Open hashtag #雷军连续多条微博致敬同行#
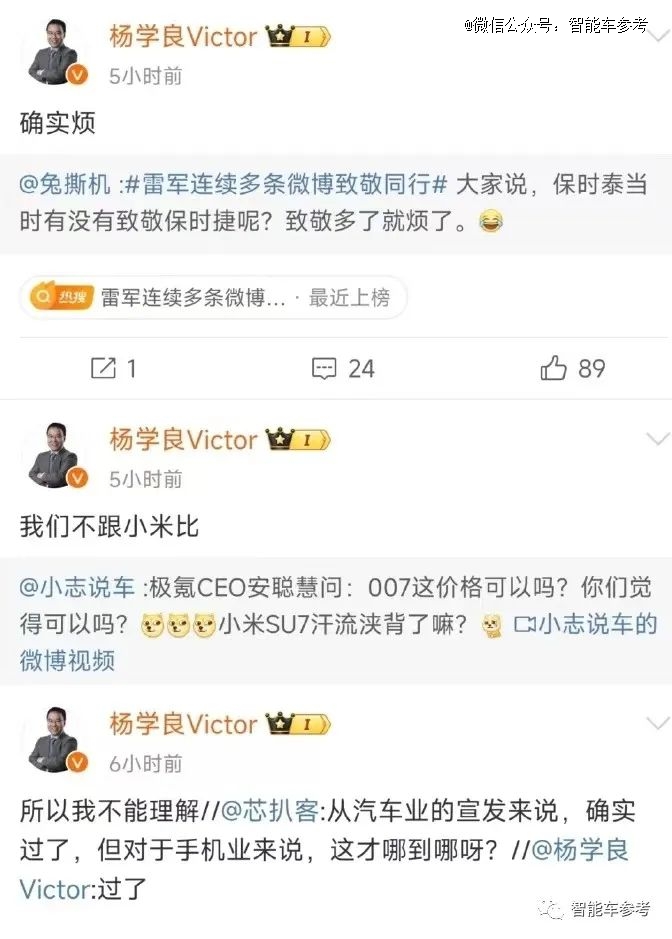 pos(287,185)
